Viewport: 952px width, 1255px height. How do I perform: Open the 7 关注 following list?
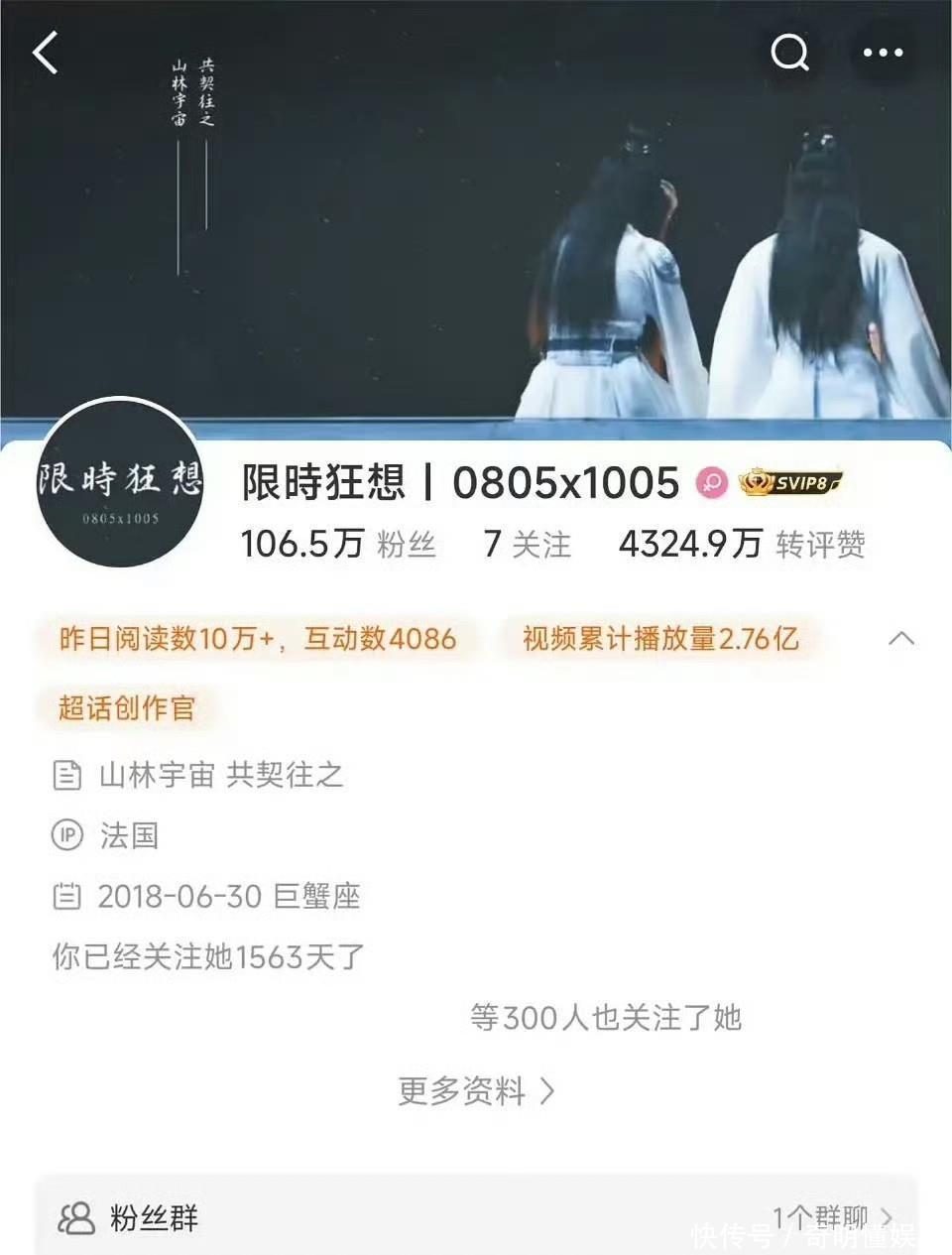click(527, 544)
